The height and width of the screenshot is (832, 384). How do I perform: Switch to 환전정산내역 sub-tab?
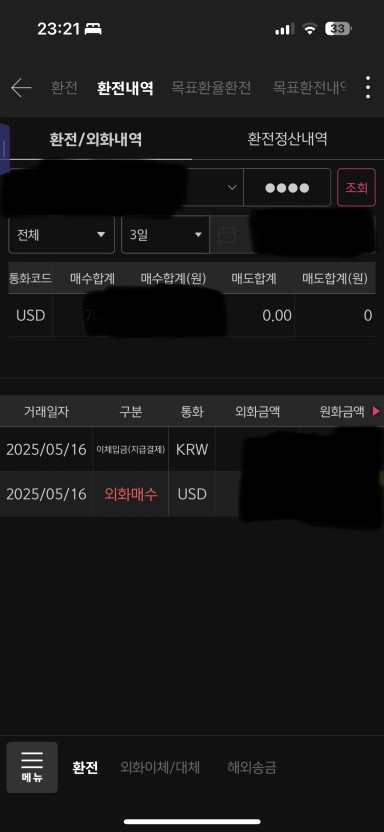(x=287, y=140)
